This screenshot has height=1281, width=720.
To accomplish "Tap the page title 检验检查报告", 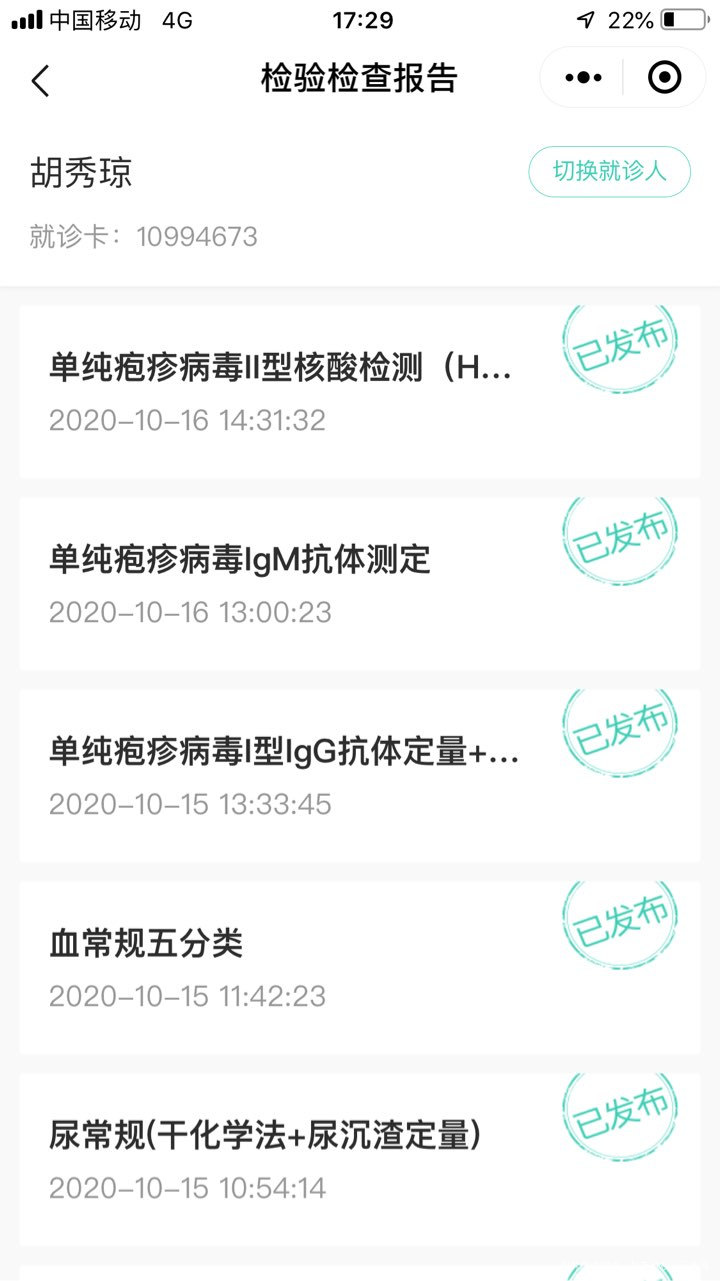I will coord(360,78).
